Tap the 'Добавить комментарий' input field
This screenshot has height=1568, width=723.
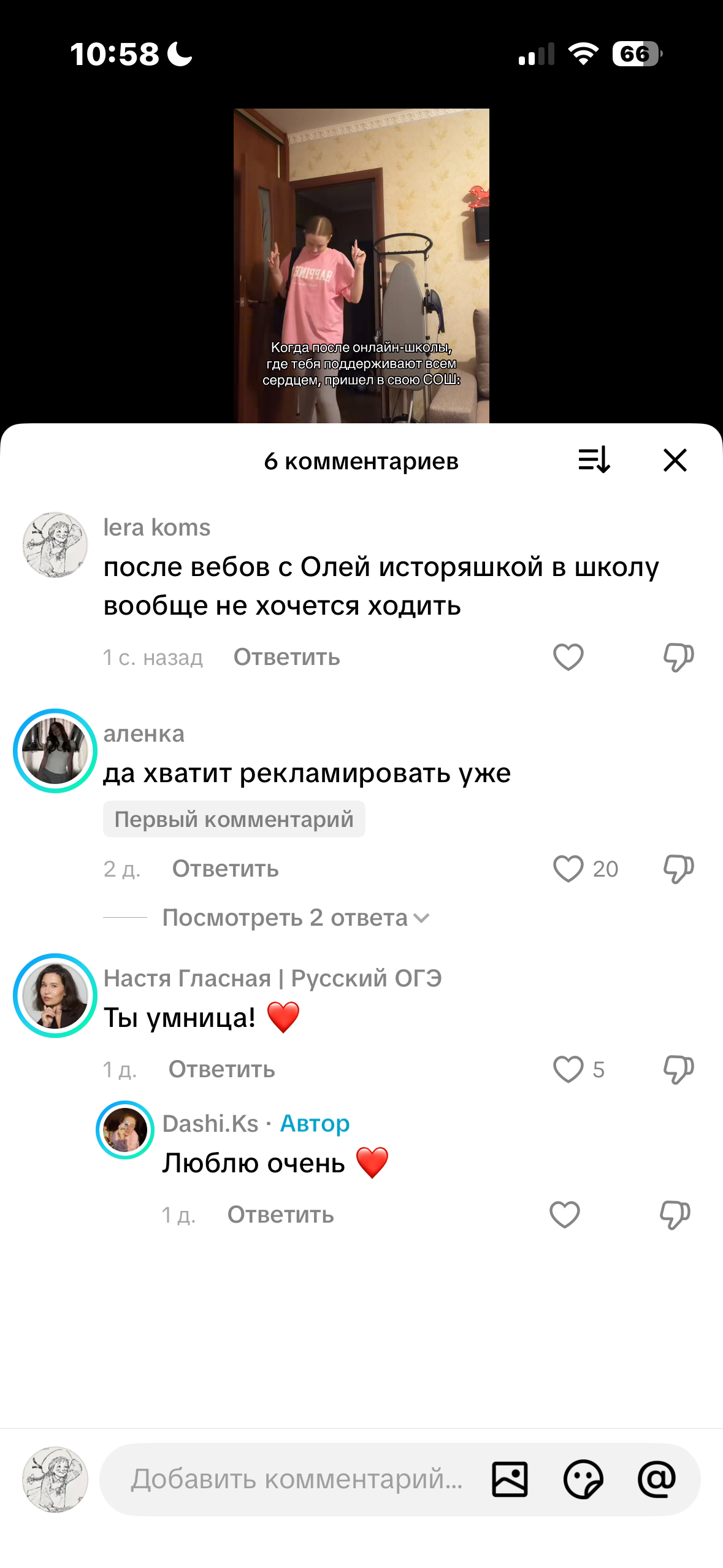point(297,1479)
